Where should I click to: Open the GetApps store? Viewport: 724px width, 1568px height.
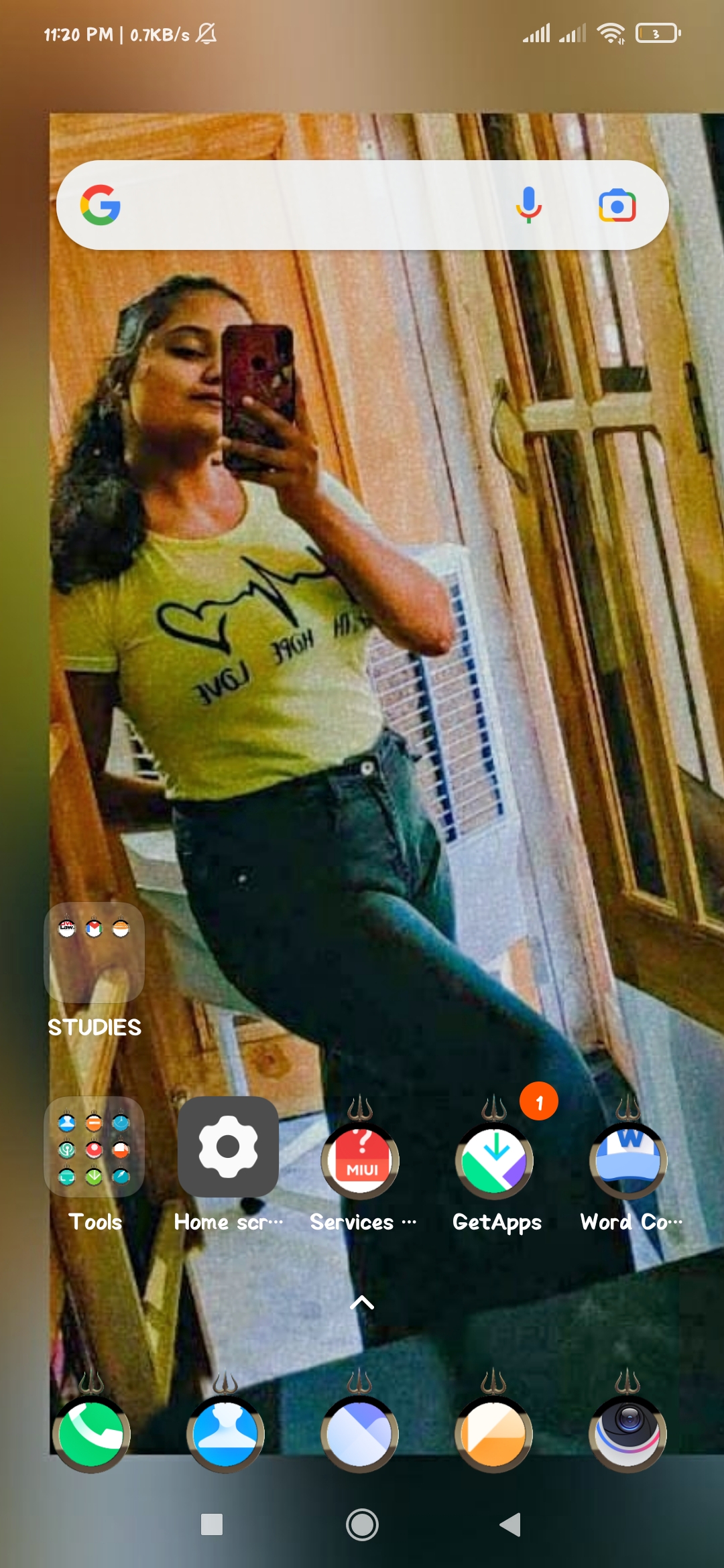pyautogui.click(x=495, y=1161)
